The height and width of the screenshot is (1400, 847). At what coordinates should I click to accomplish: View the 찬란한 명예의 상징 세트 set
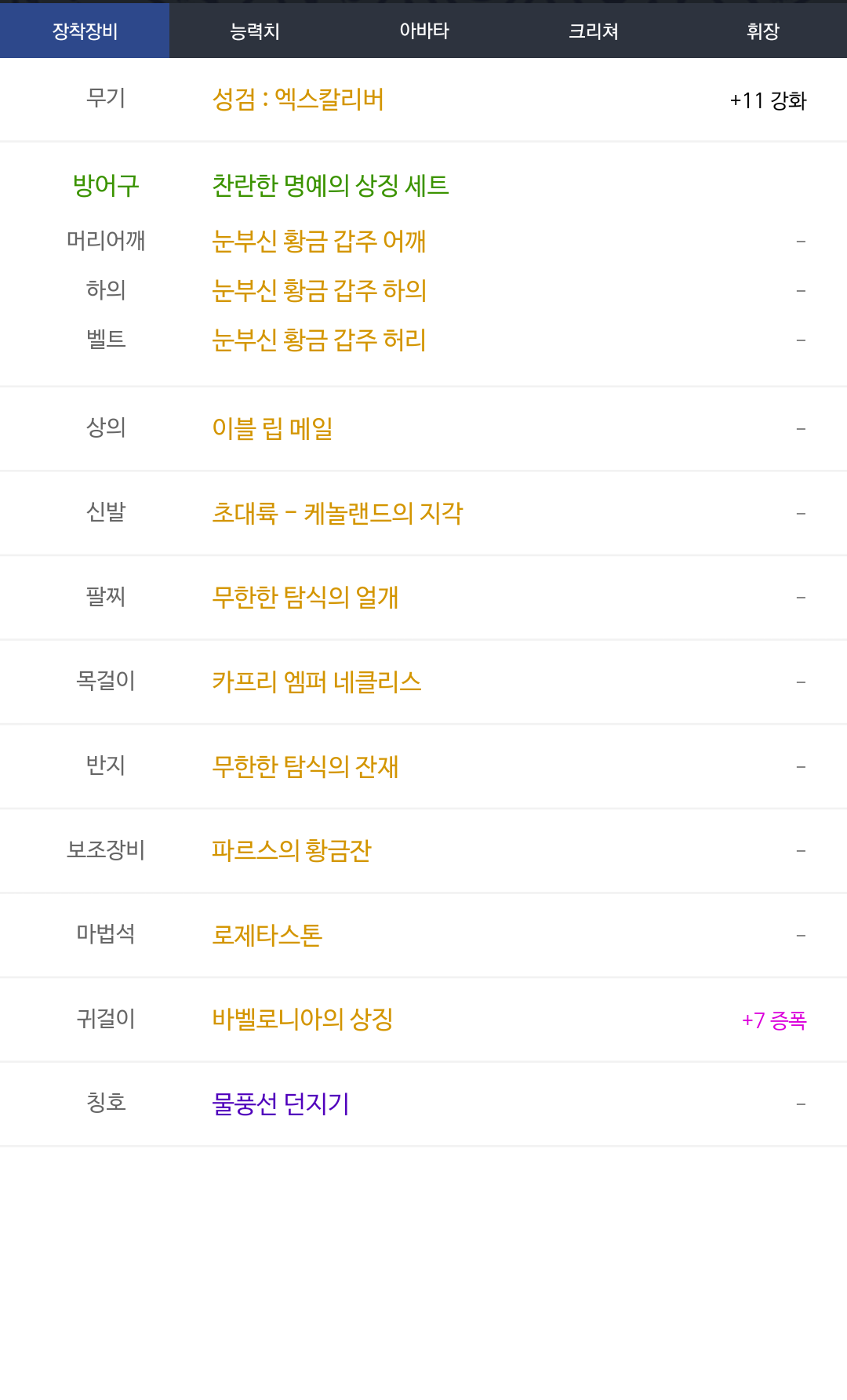[x=330, y=186]
